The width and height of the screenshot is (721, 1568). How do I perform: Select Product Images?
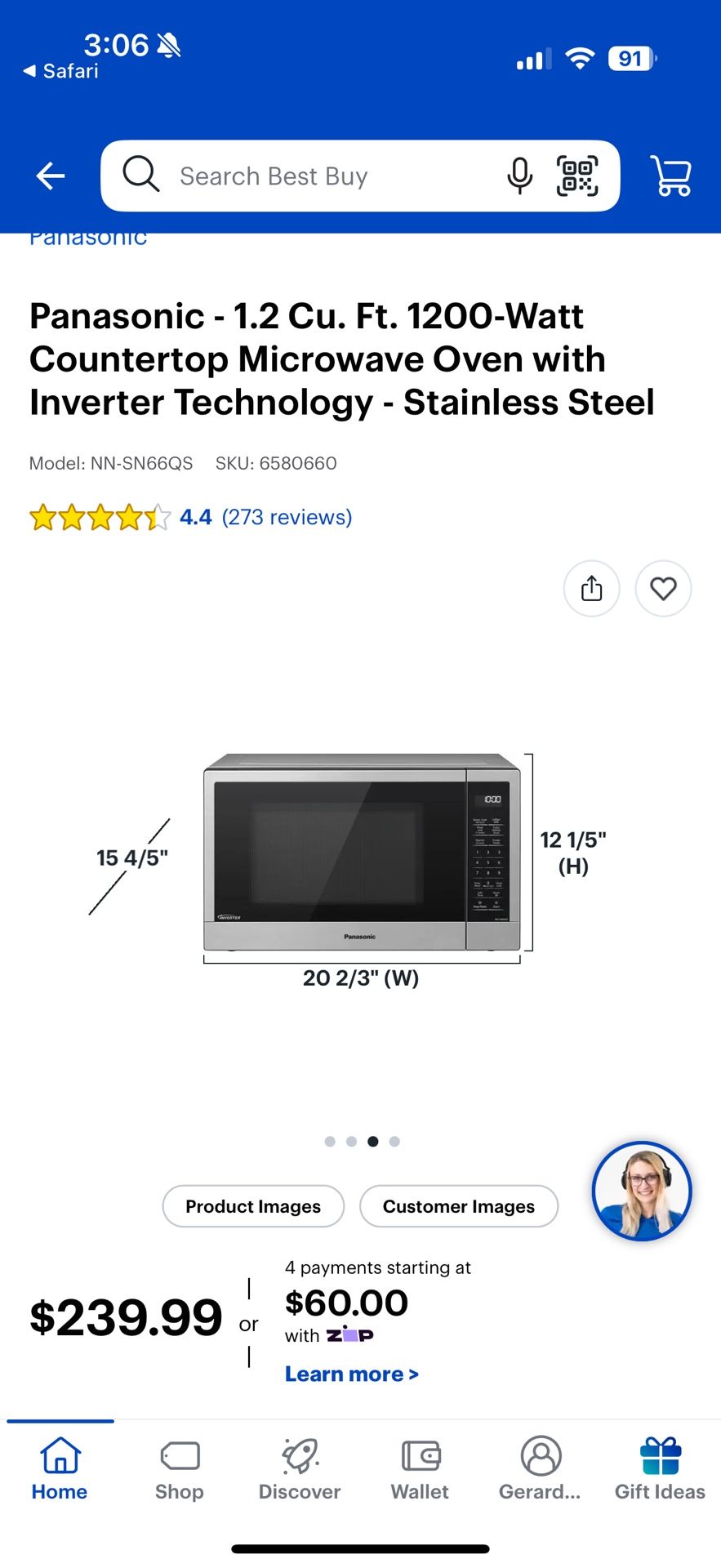pos(253,1206)
